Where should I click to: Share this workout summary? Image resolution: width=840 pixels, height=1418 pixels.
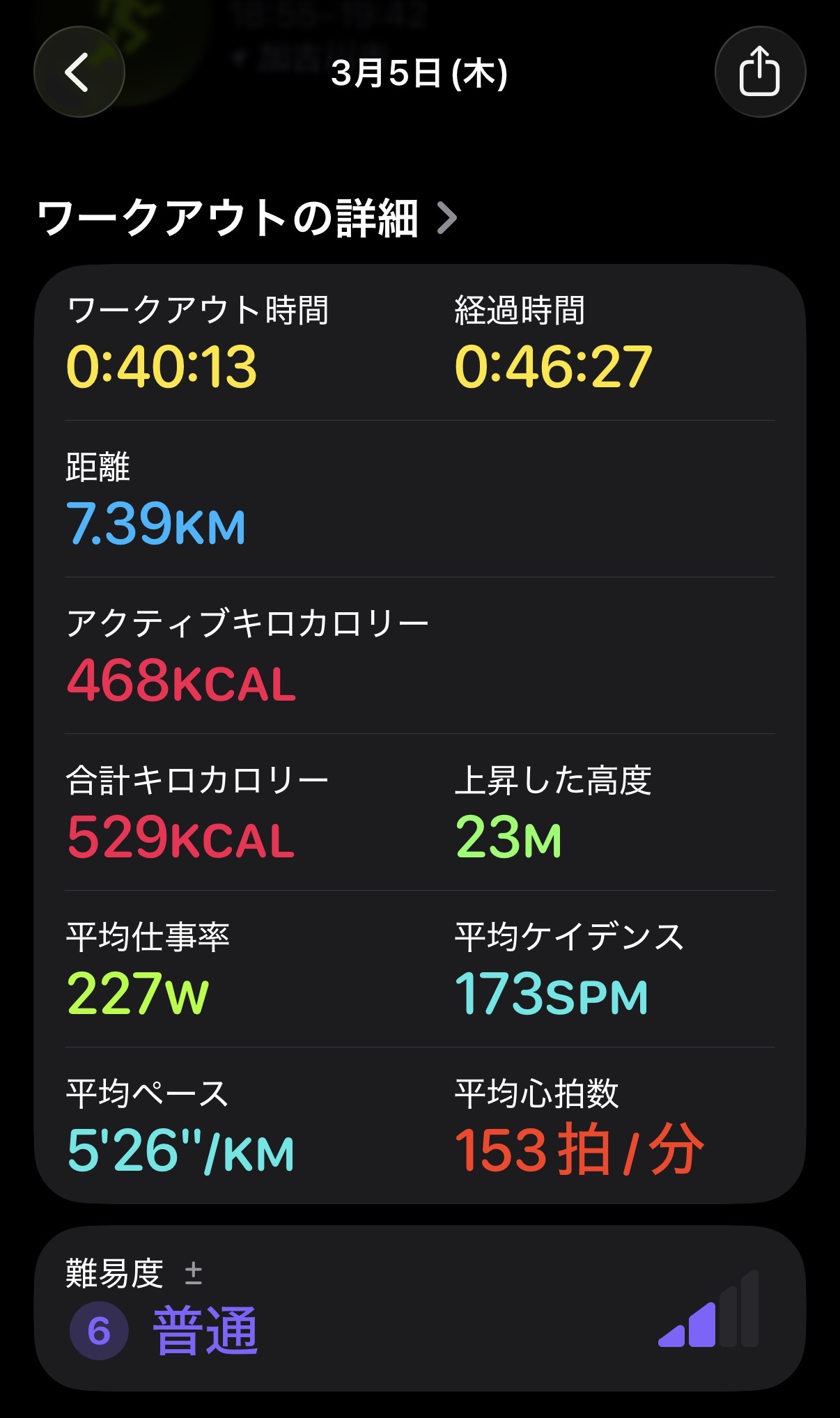(x=760, y=72)
